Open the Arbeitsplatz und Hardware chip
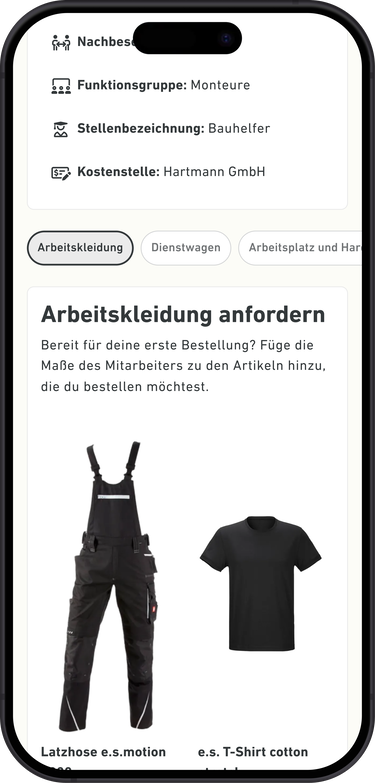The width and height of the screenshot is (375, 783). pyautogui.click(x=300, y=248)
